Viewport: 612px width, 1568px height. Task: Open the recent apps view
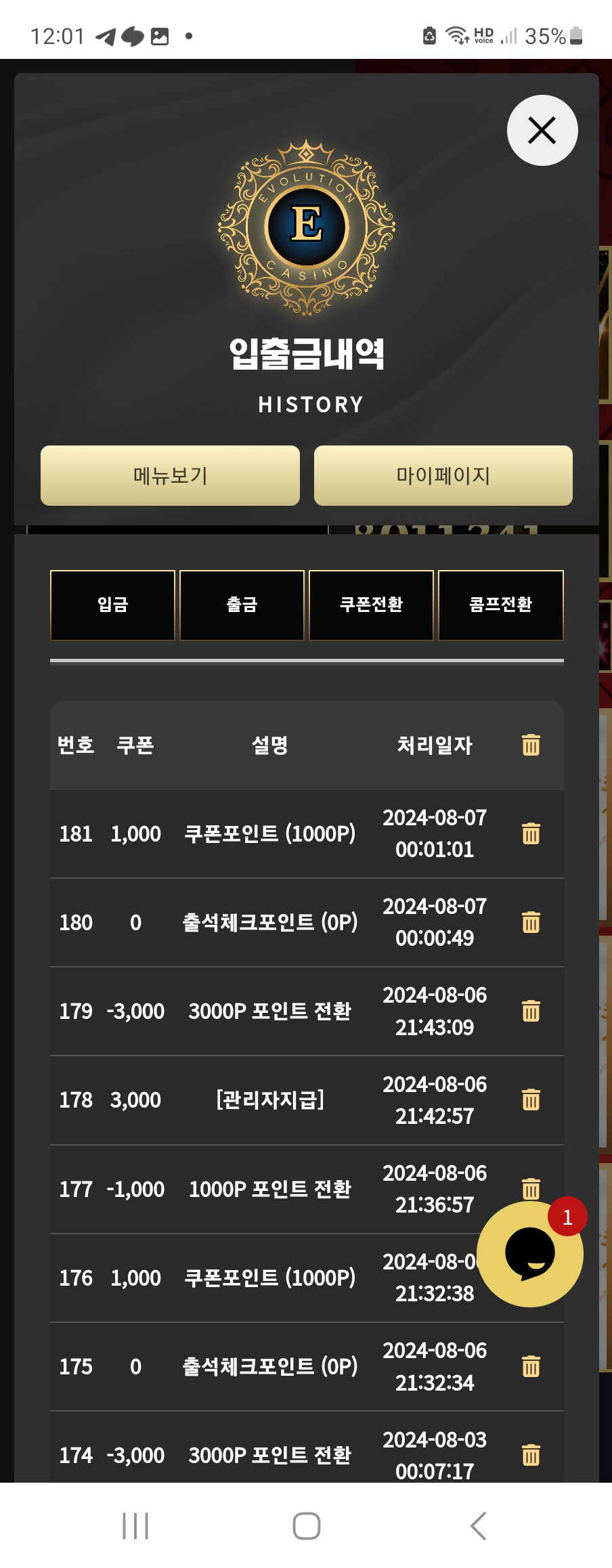(135, 1526)
